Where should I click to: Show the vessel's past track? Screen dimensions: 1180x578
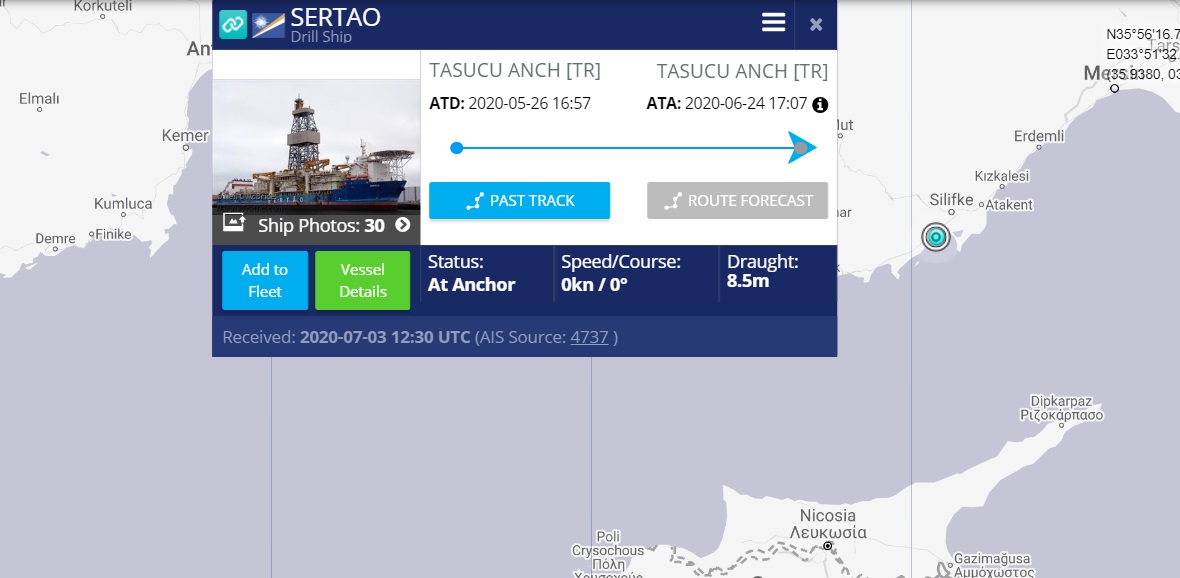coord(519,200)
